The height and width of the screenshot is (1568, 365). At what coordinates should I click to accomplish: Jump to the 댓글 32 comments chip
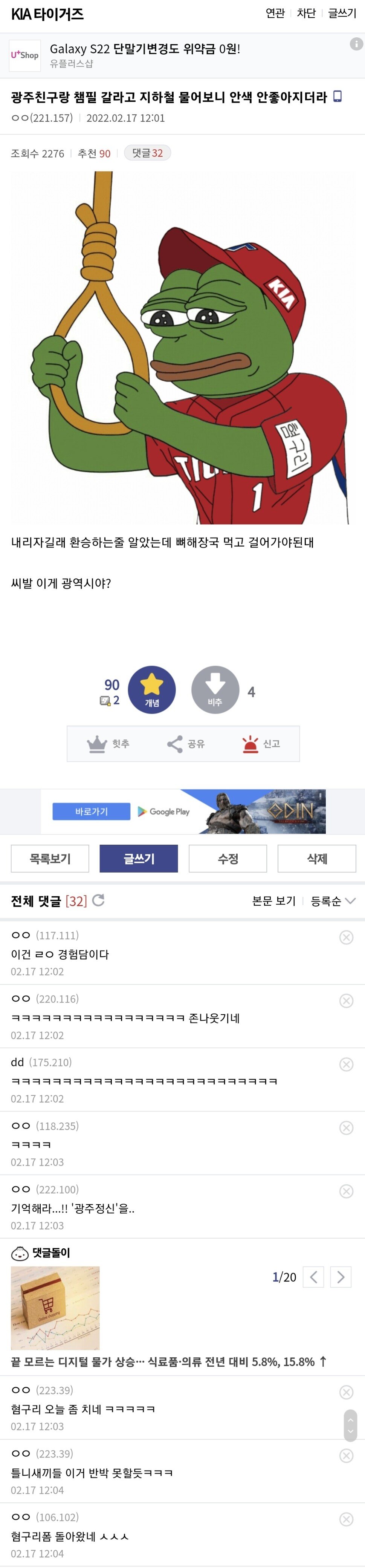(x=147, y=153)
